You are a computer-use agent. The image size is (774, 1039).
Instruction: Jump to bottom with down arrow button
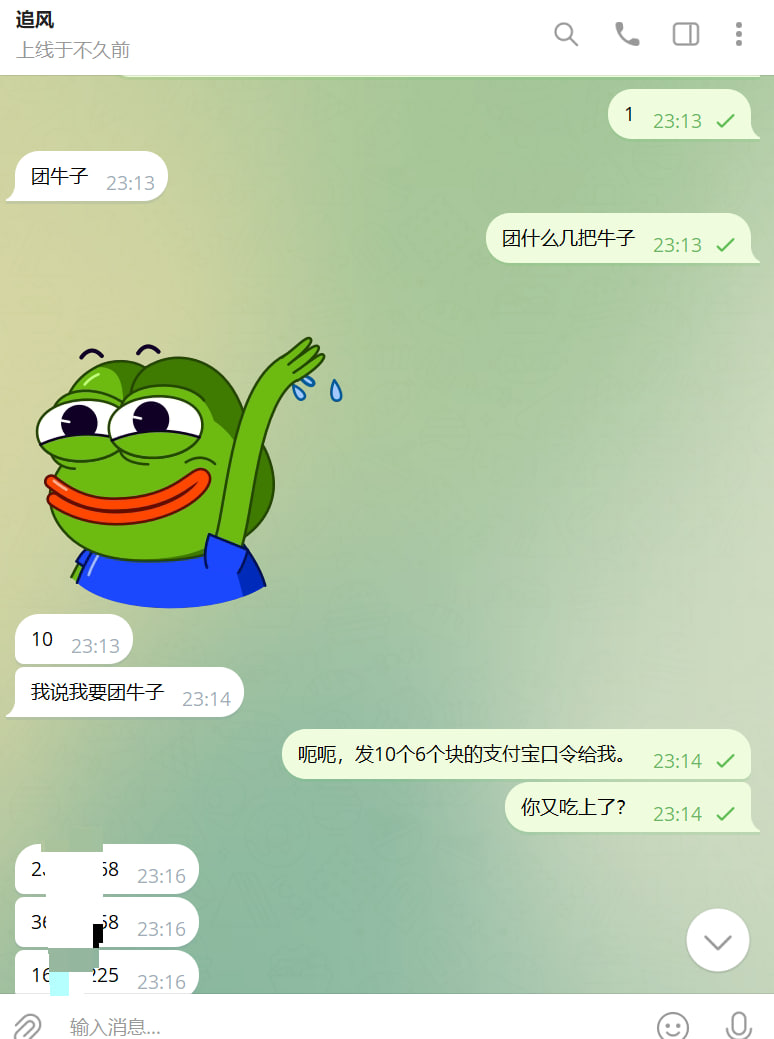click(x=718, y=940)
